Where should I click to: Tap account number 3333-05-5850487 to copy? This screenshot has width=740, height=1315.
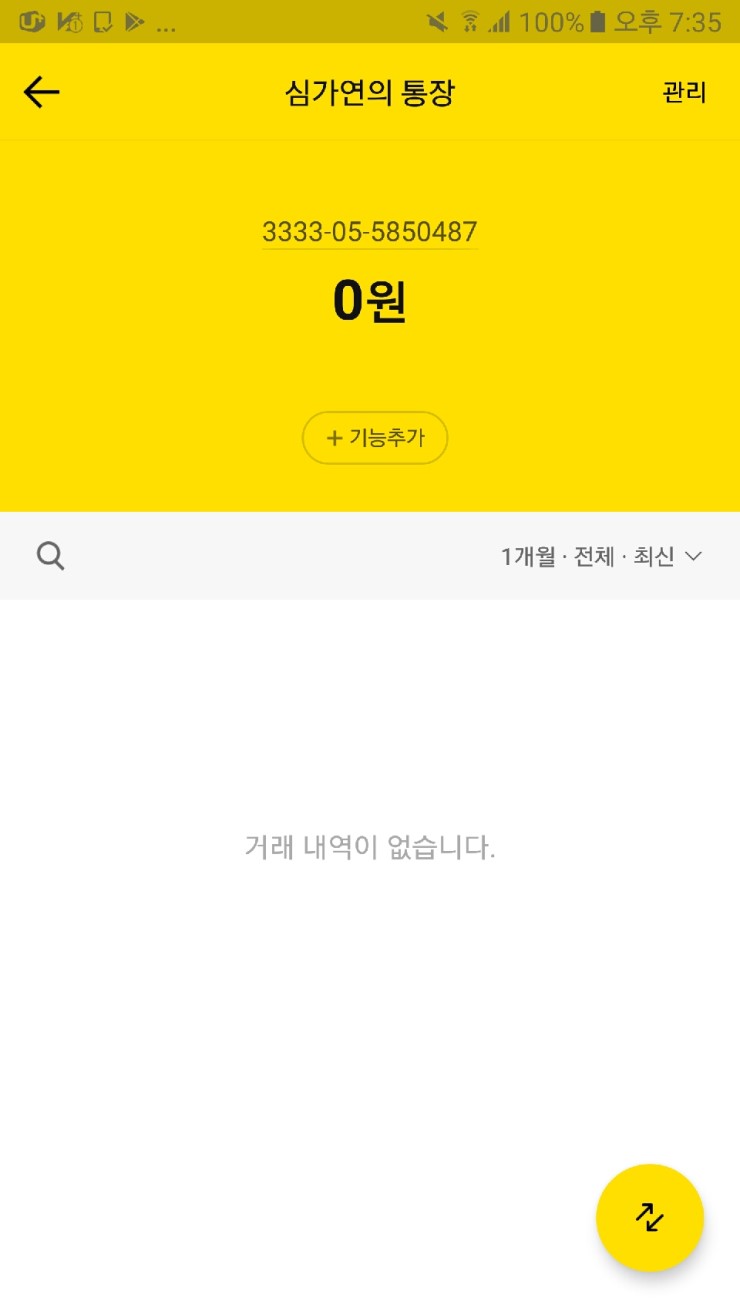click(369, 232)
